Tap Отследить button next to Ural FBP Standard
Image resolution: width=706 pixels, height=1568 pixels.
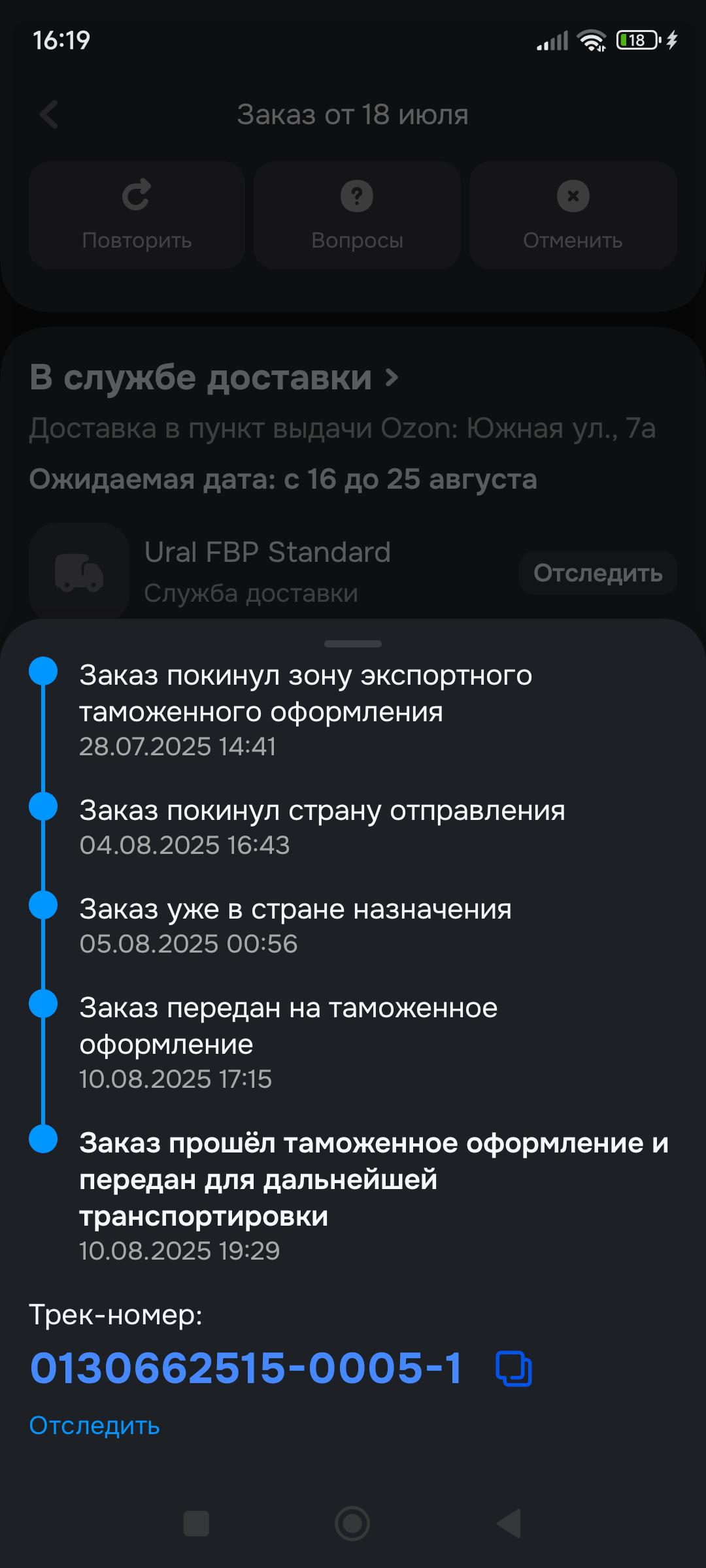tap(598, 573)
